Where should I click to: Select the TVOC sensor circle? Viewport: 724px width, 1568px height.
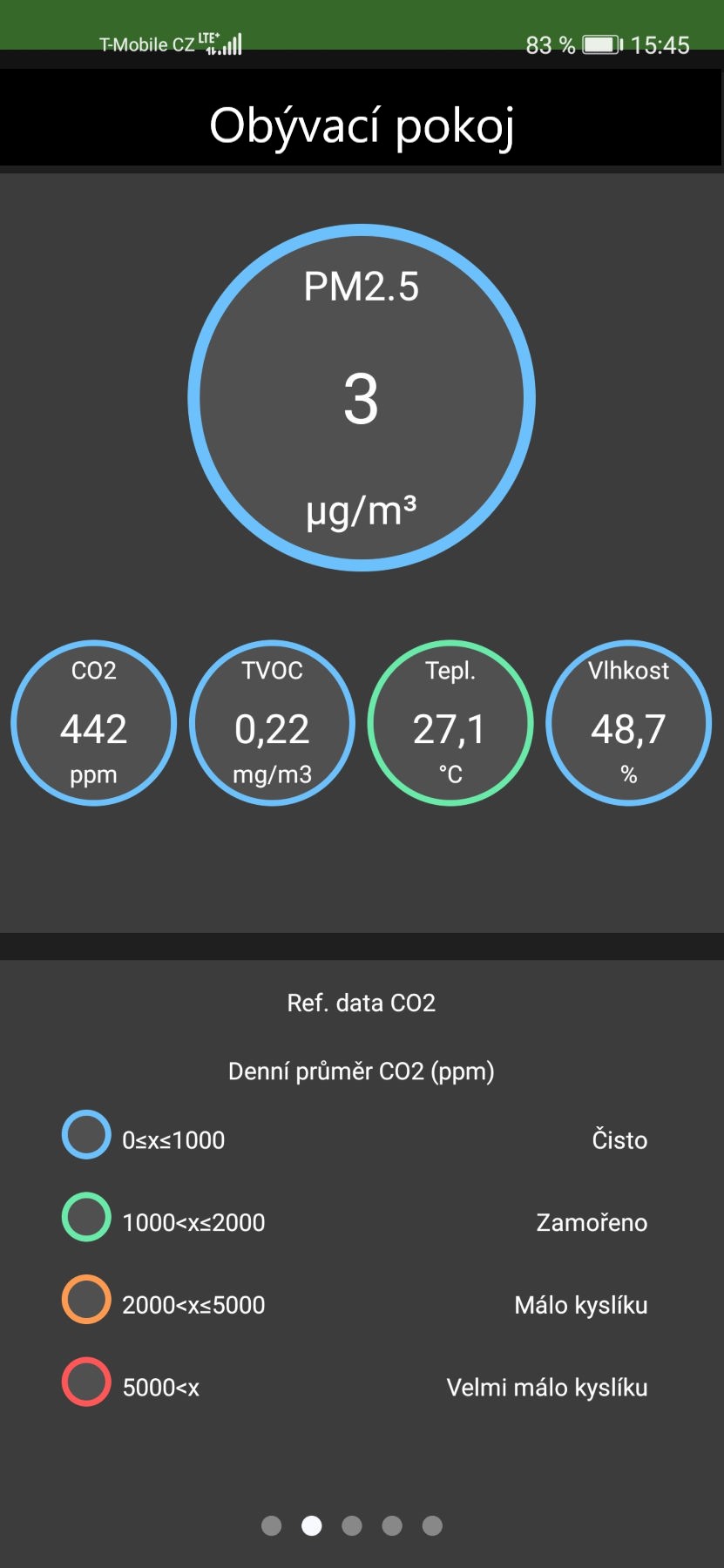(272, 723)
